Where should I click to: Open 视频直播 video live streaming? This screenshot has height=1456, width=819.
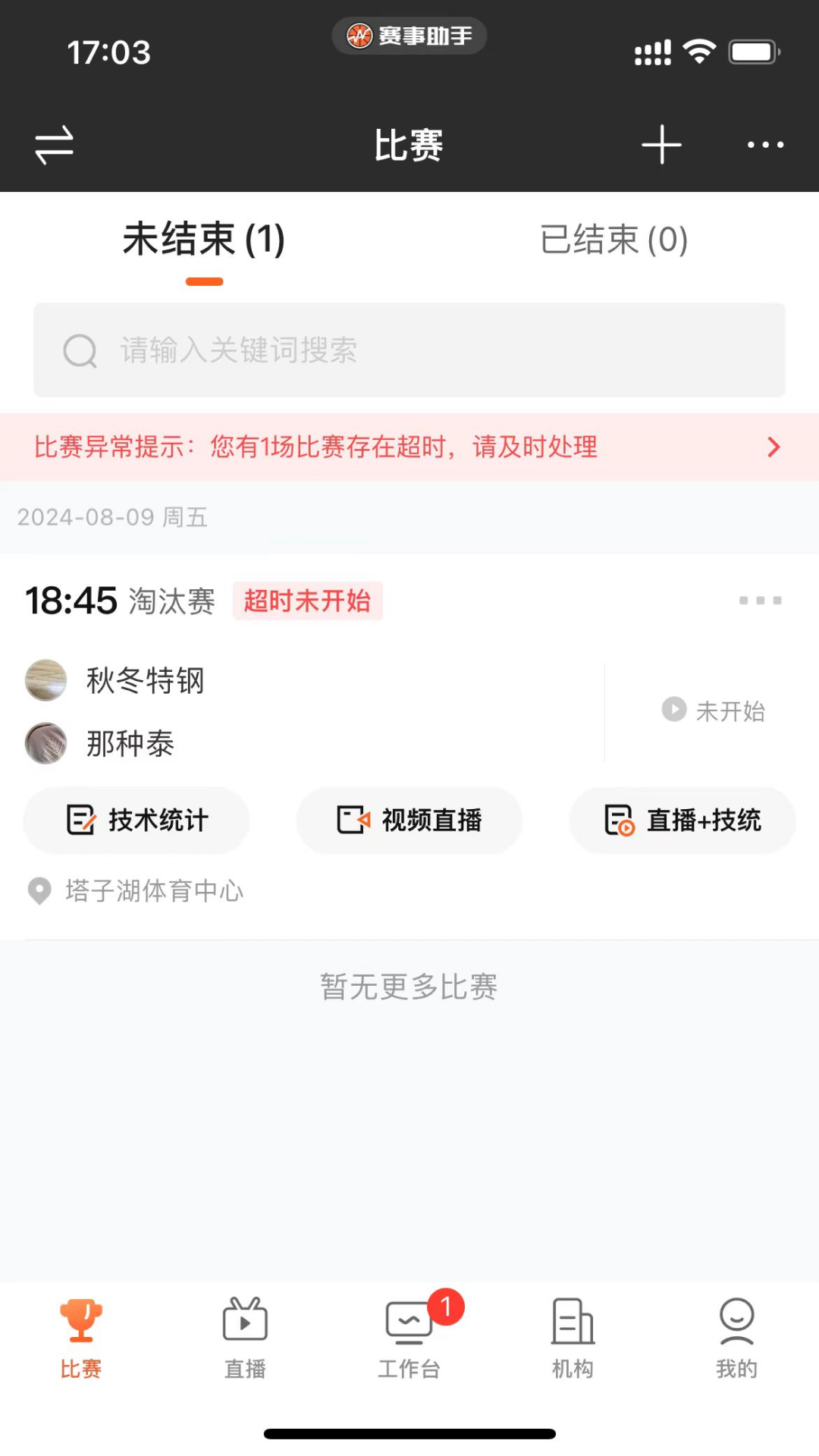click(x=409, y=821)
